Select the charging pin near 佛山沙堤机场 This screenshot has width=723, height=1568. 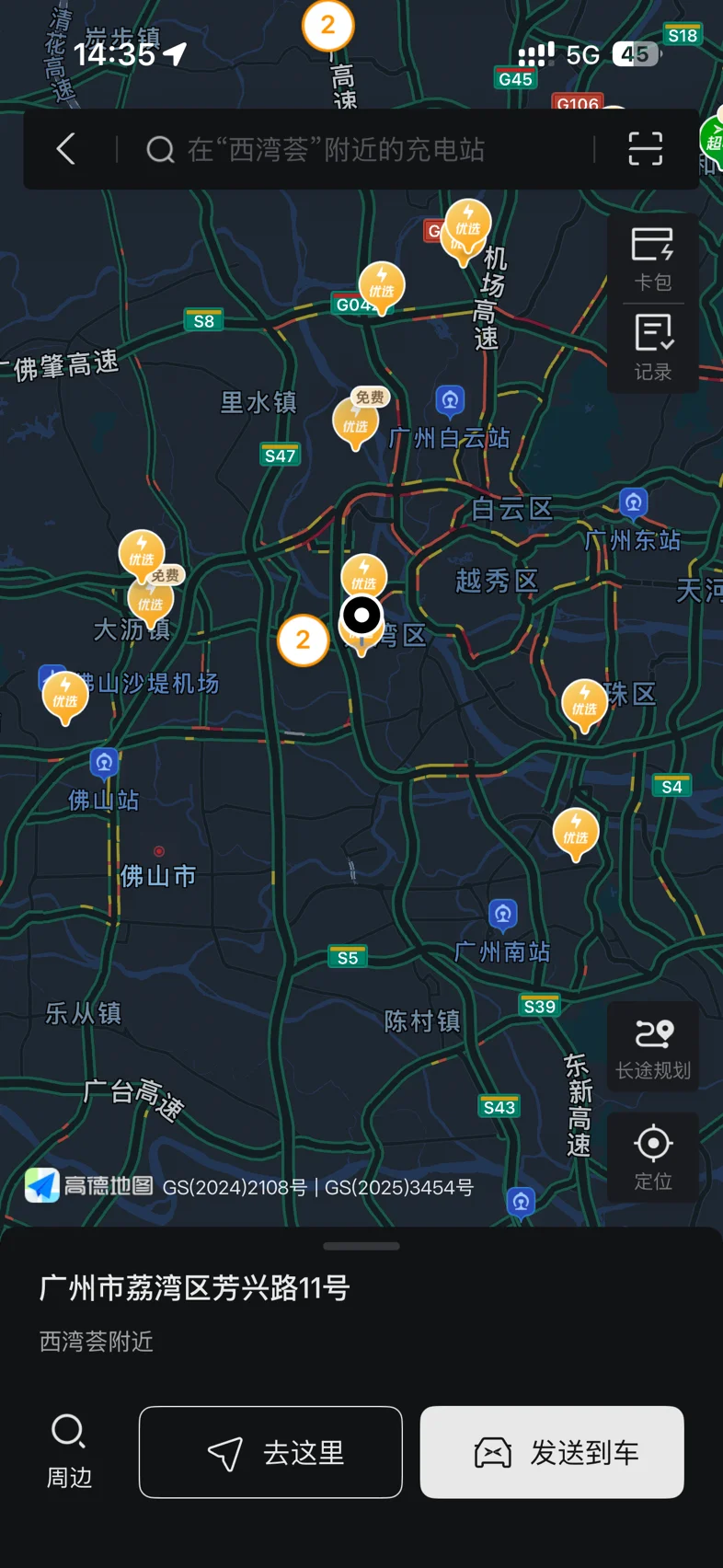[65, 697]
